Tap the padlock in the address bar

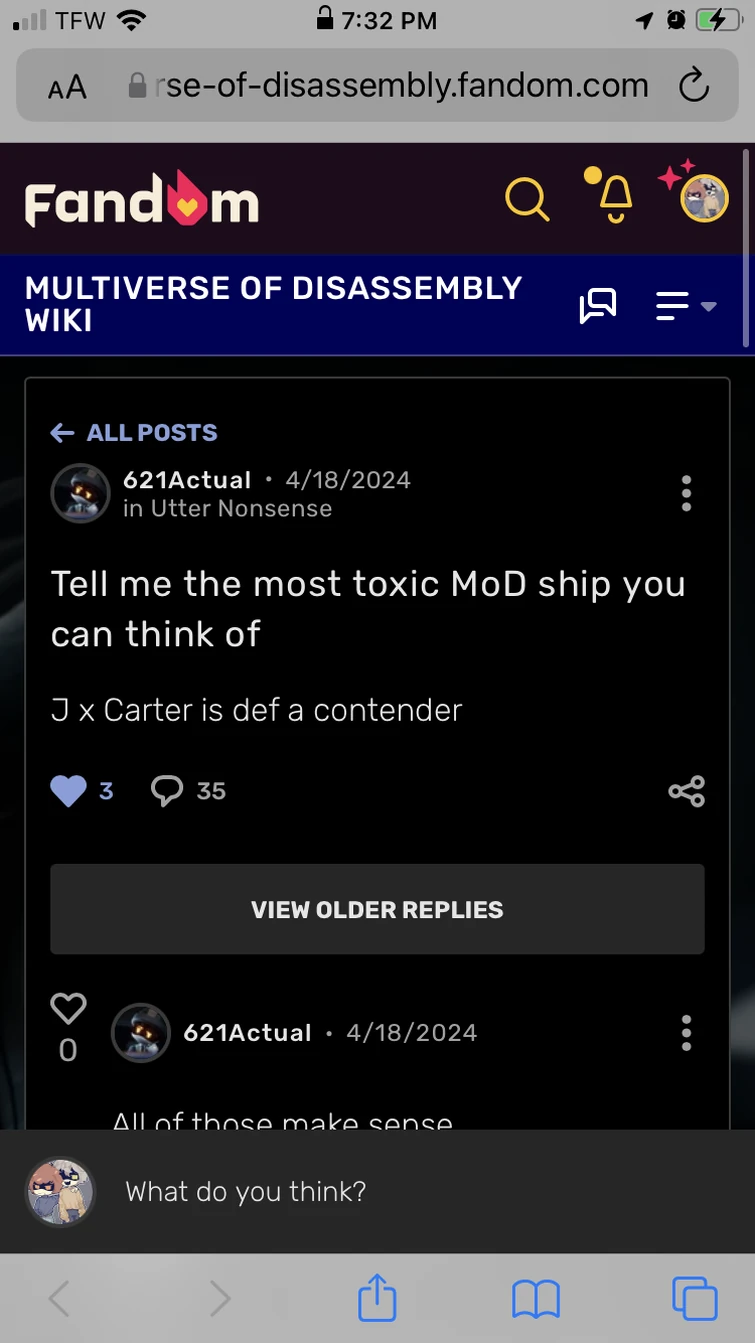[137, 85]
